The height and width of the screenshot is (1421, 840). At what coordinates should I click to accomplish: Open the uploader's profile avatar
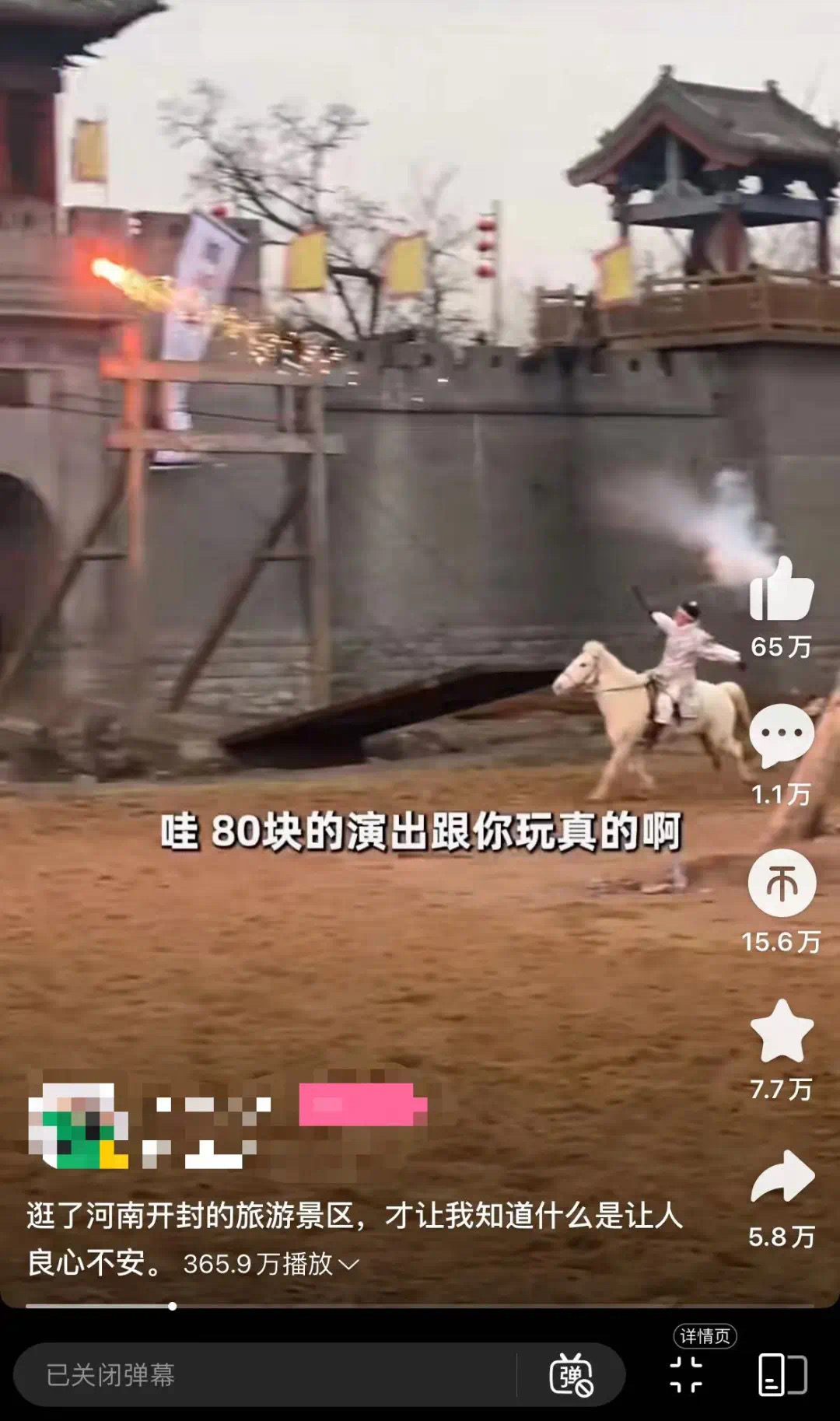tap(78, 1125)
